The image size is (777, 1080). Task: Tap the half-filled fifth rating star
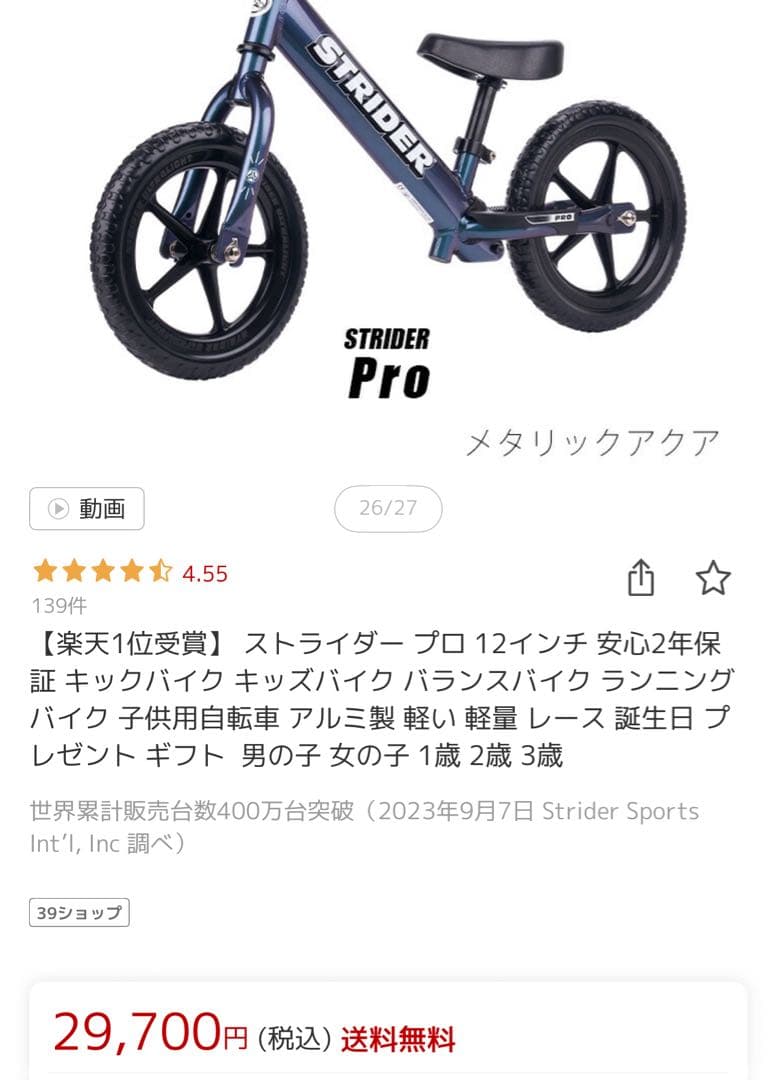pyautogui.click(x=158, y=569)
